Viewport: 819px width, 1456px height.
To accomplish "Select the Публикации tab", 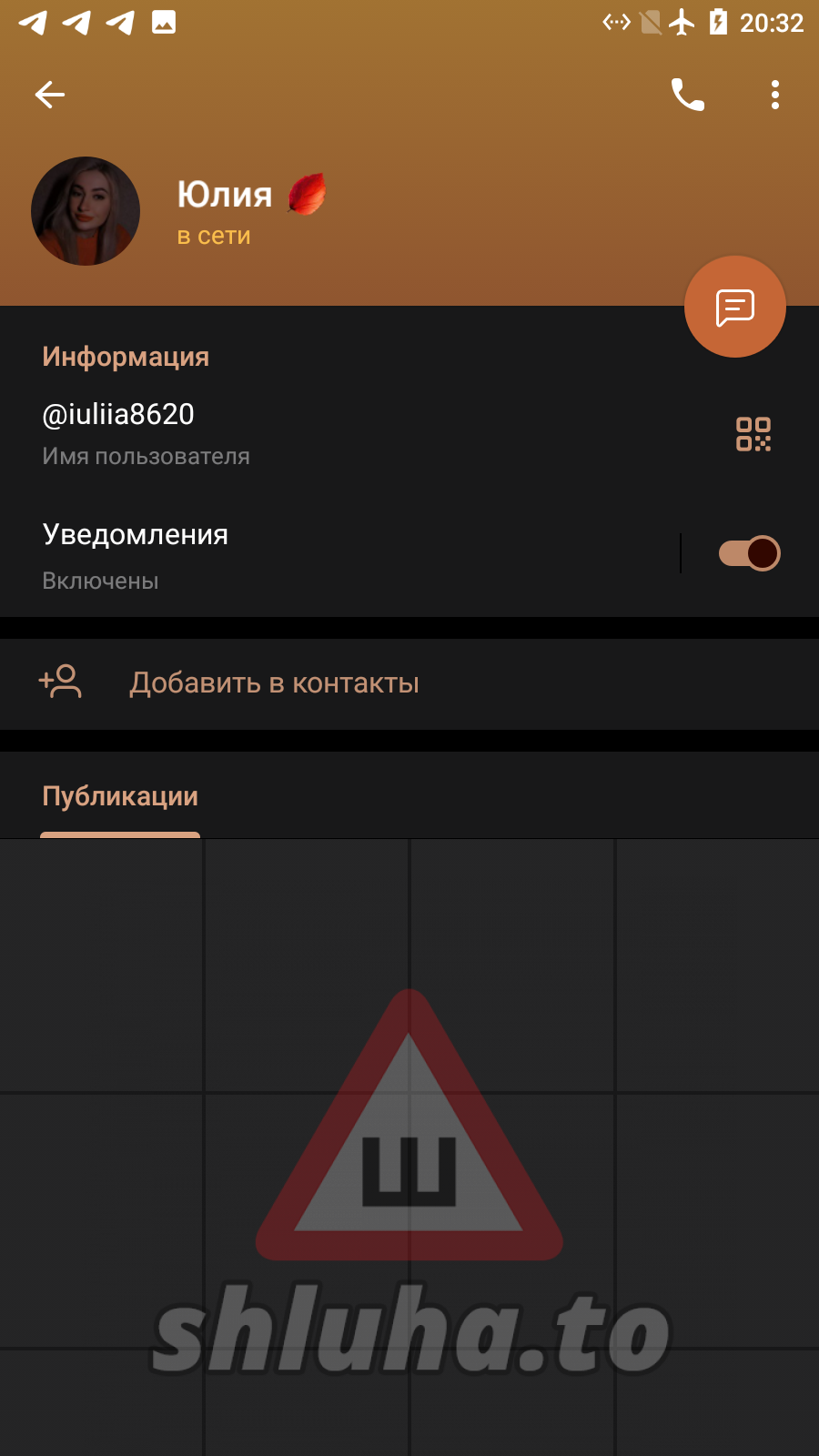I will (x=120, y=797).
